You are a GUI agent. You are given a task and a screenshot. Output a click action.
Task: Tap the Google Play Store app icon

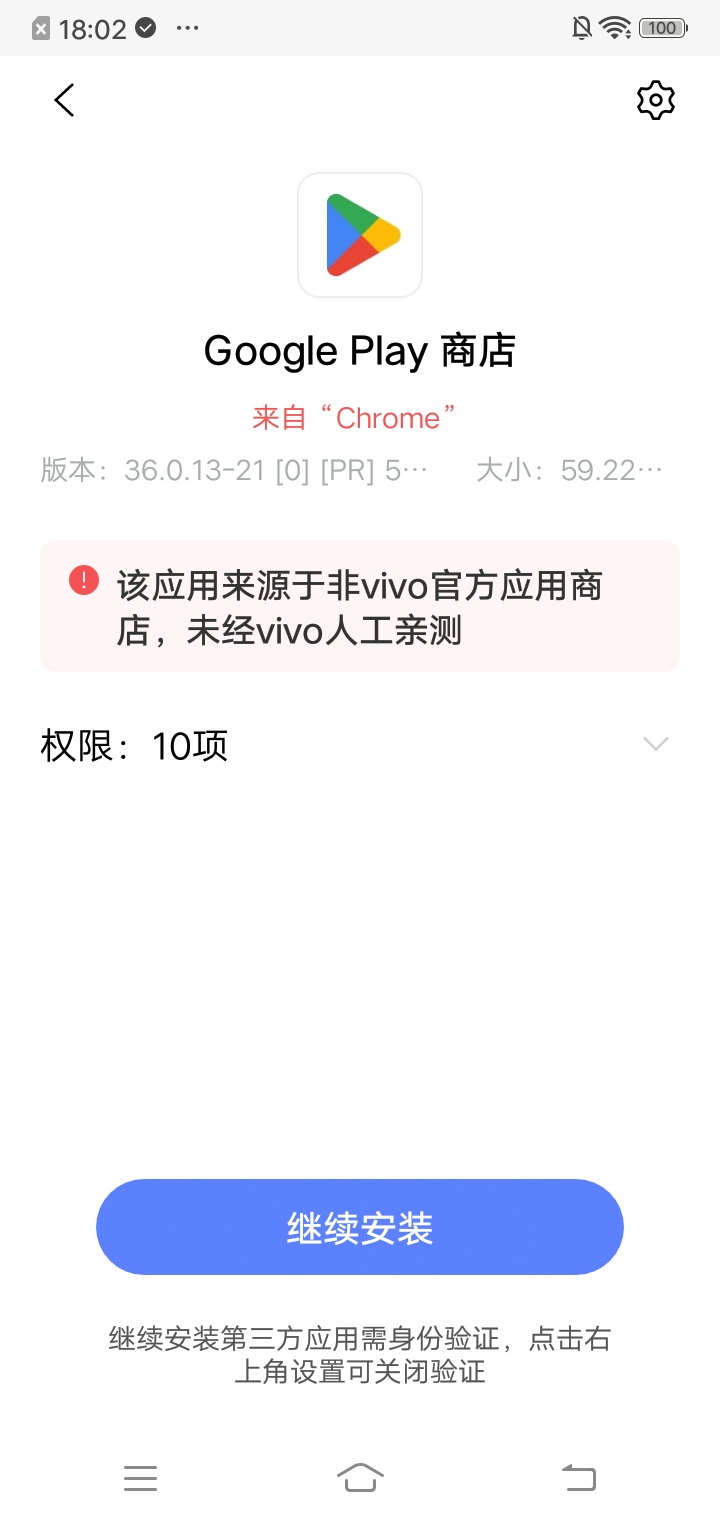[x=360, y=234]
